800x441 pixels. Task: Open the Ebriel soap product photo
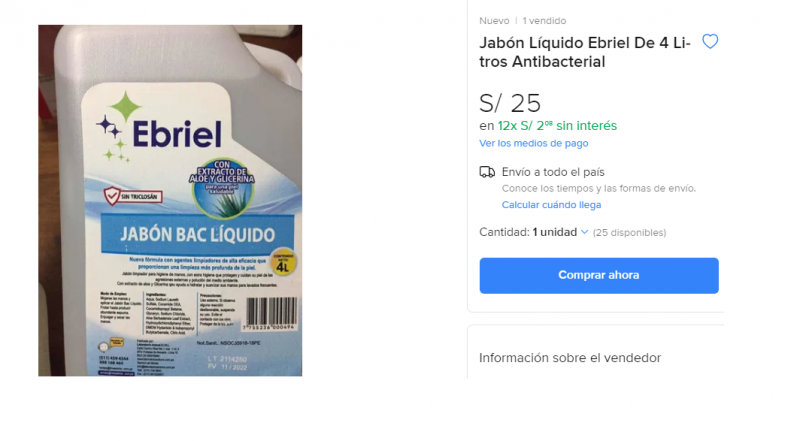point(170,200)
